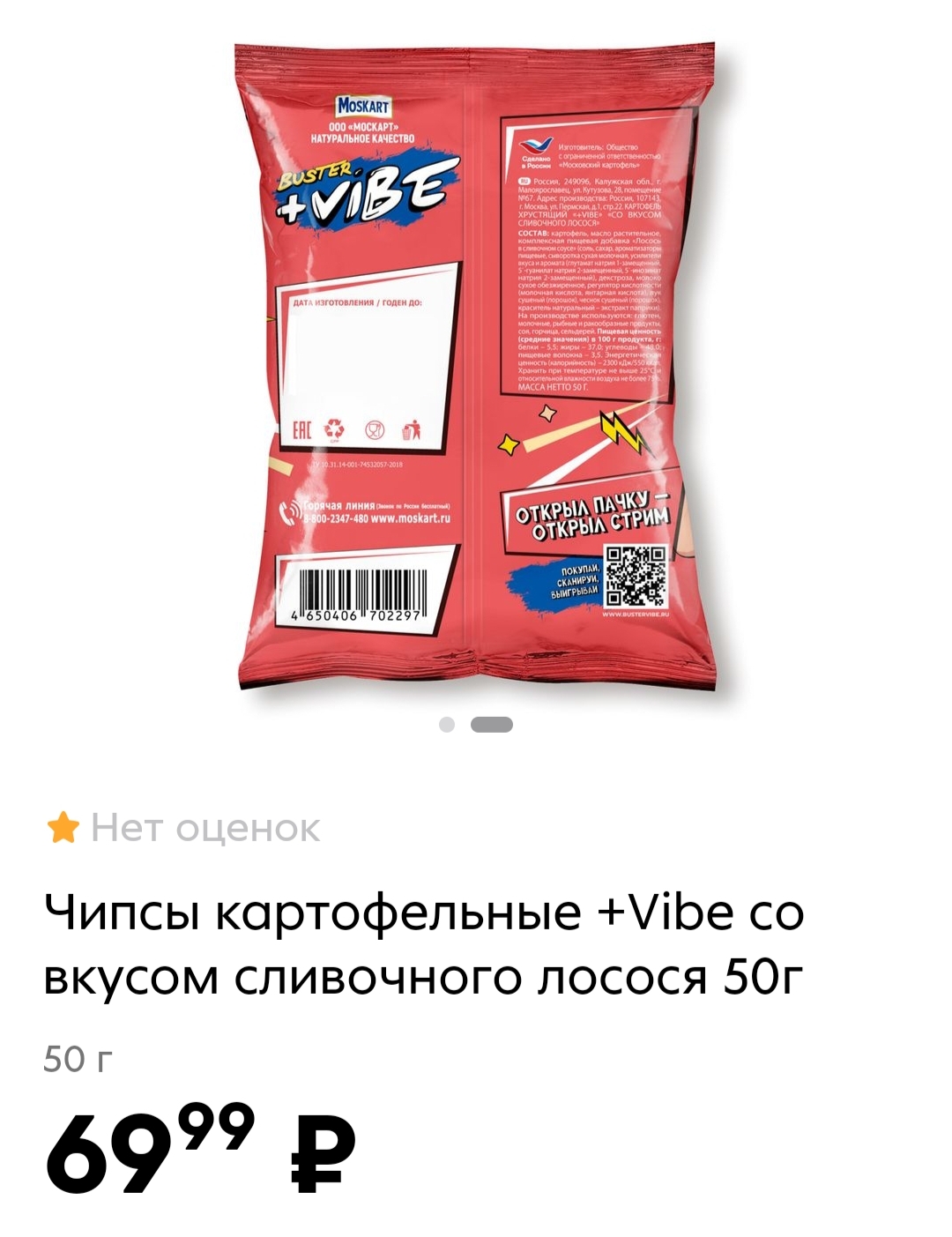This screenshot has height=1237, width=952.
Task: Open the 'Нет оценок' rating section
Action: pos(183,828)
